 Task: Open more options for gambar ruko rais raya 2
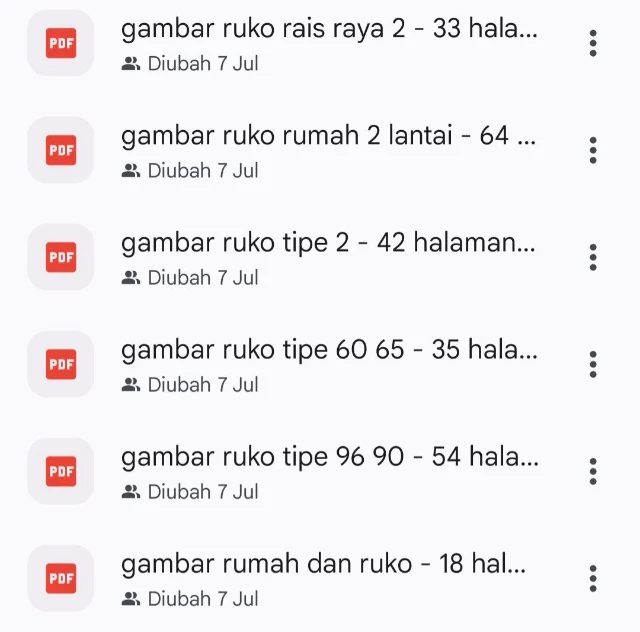(x=593, y=43)
